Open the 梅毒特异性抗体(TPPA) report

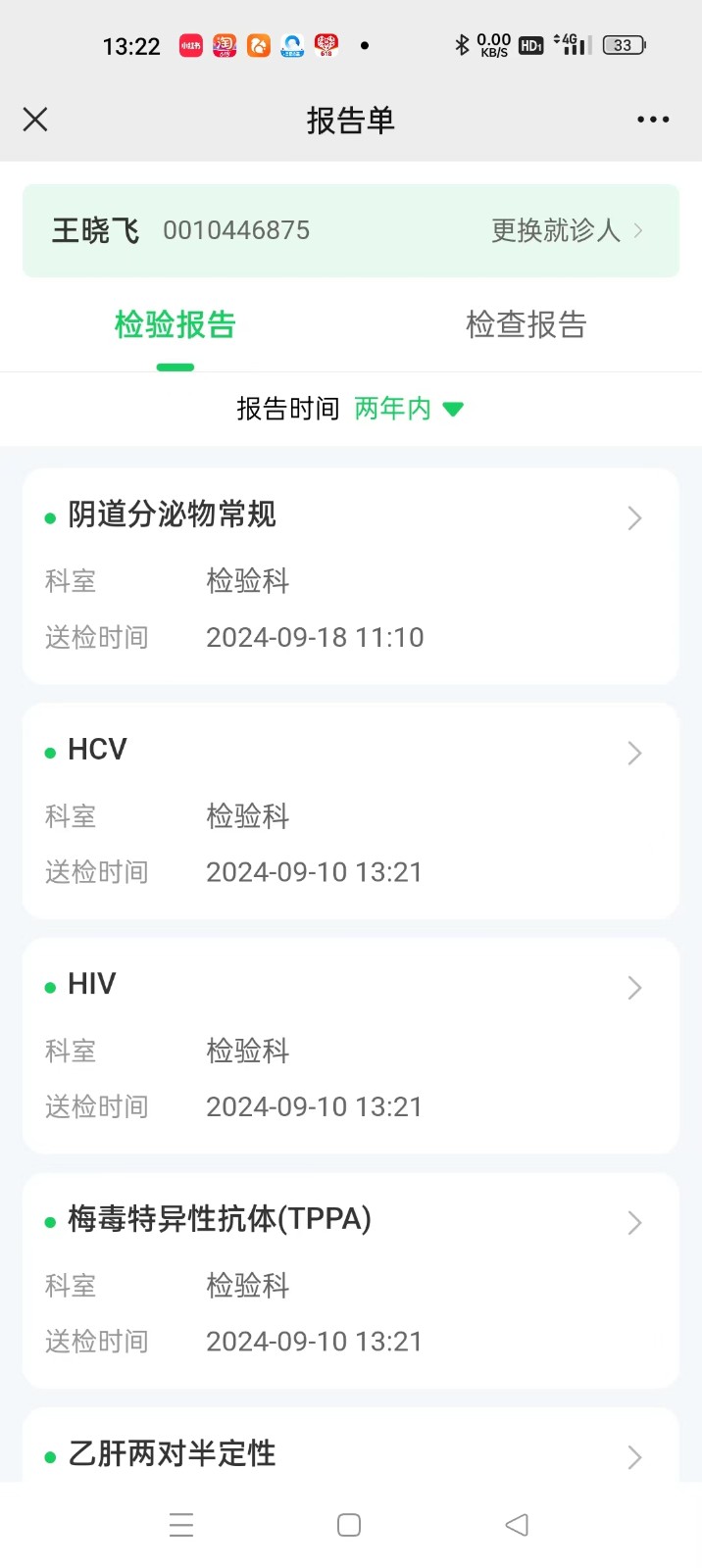pyautogui.click(x=350, y=1280)
